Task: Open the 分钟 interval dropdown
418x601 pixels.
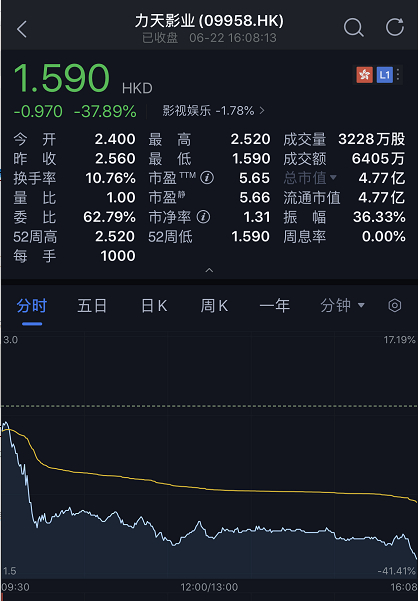Action: [343, 306]
